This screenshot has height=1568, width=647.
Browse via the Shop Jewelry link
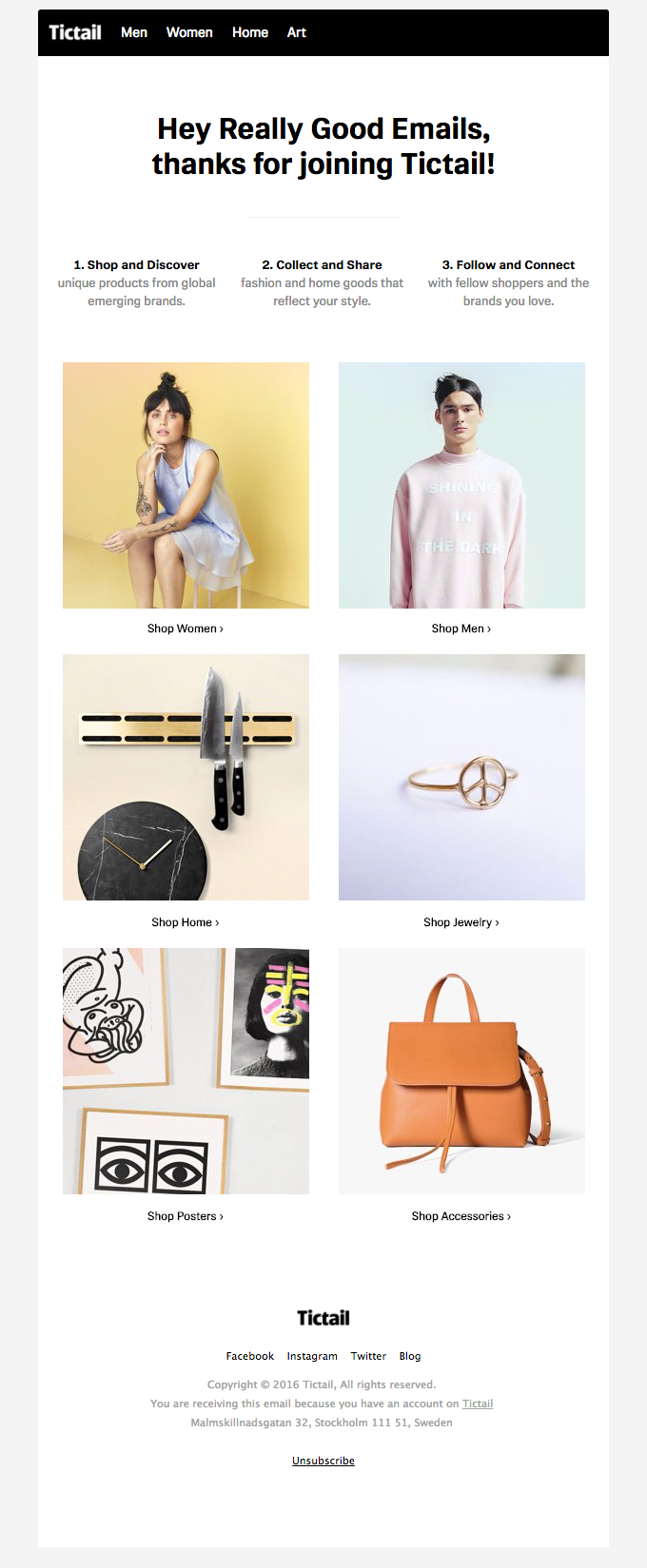(x=461, y=922)
